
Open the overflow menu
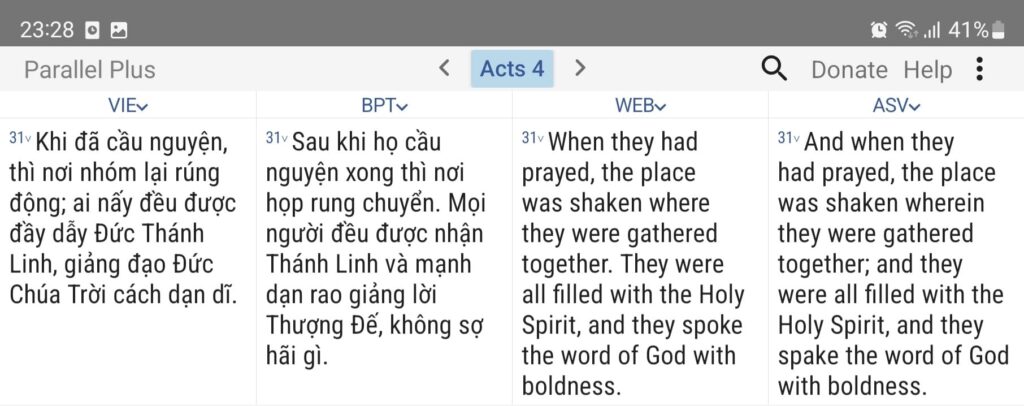[x=979, y=69]
